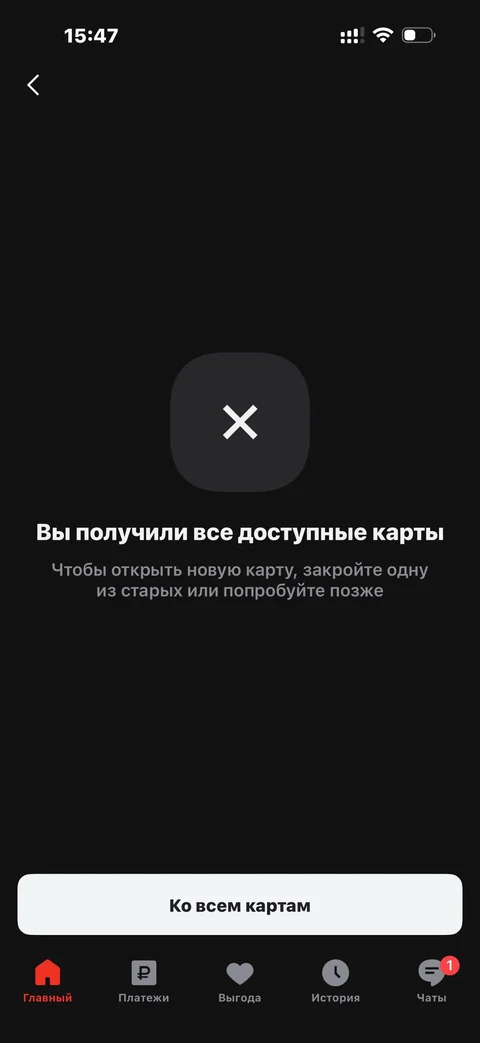Viewport: 480px width, 1043px height.
Task: Open the Чаты tab with unread badge
Action: pos(433,981)
